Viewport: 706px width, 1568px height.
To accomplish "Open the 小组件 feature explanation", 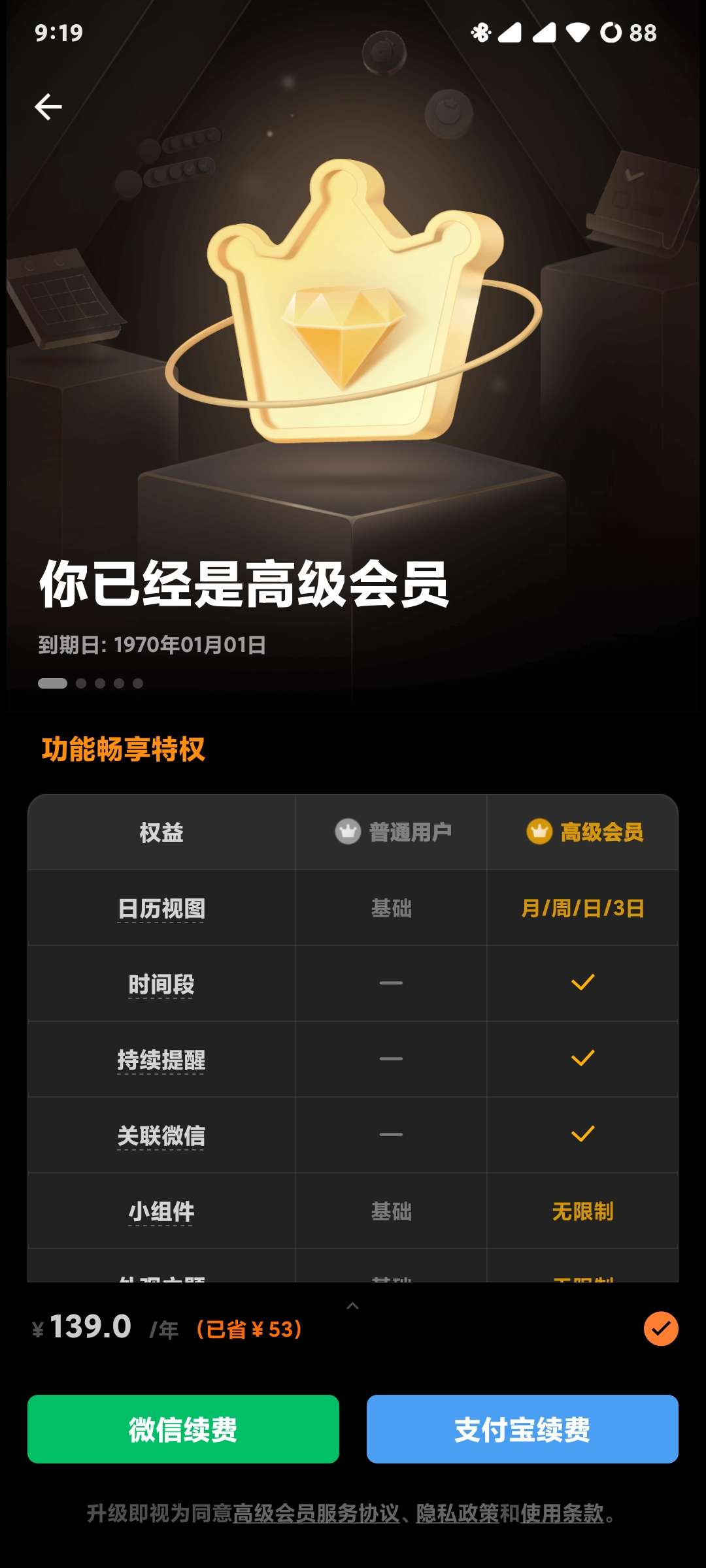I will 161,1212.
